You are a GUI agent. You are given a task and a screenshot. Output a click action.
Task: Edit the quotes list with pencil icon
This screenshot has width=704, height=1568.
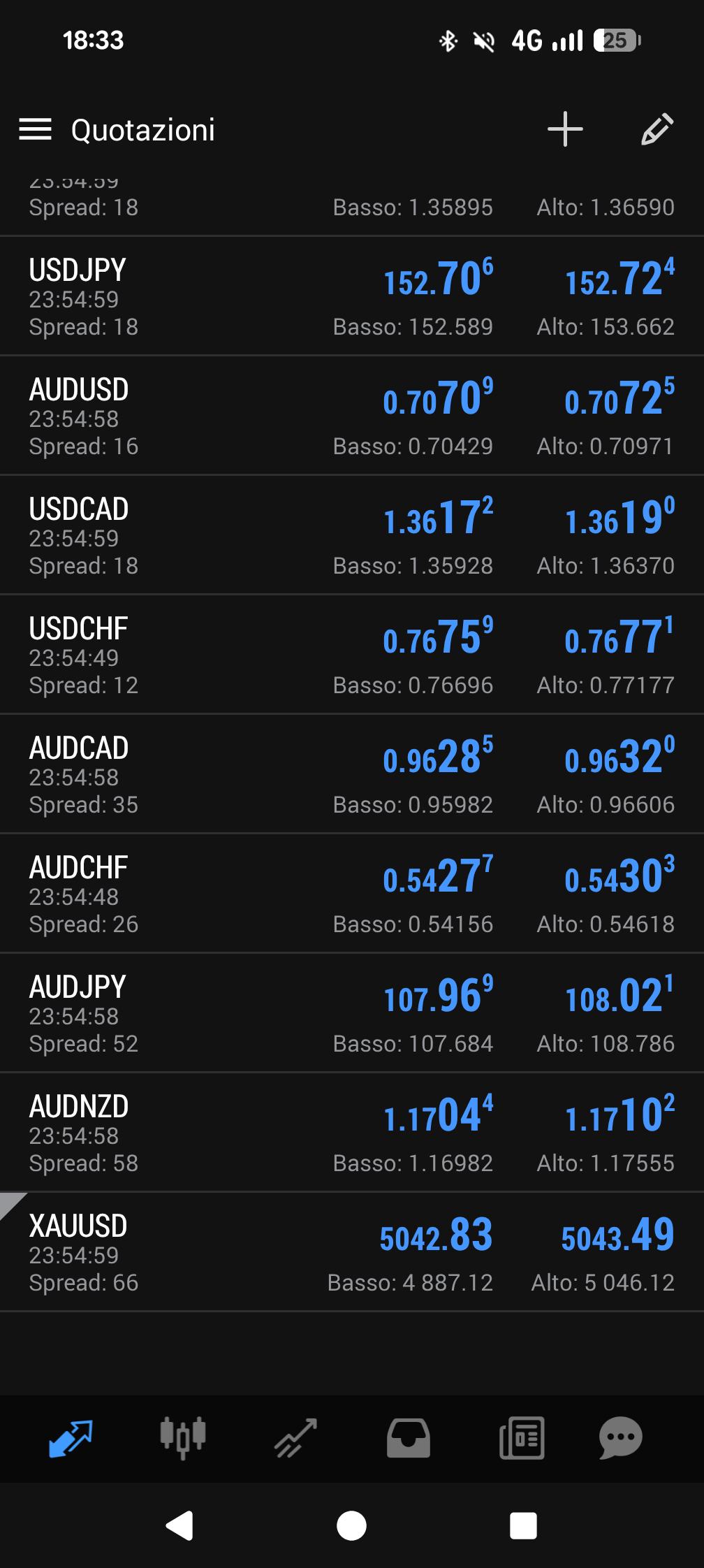point(657,130)
